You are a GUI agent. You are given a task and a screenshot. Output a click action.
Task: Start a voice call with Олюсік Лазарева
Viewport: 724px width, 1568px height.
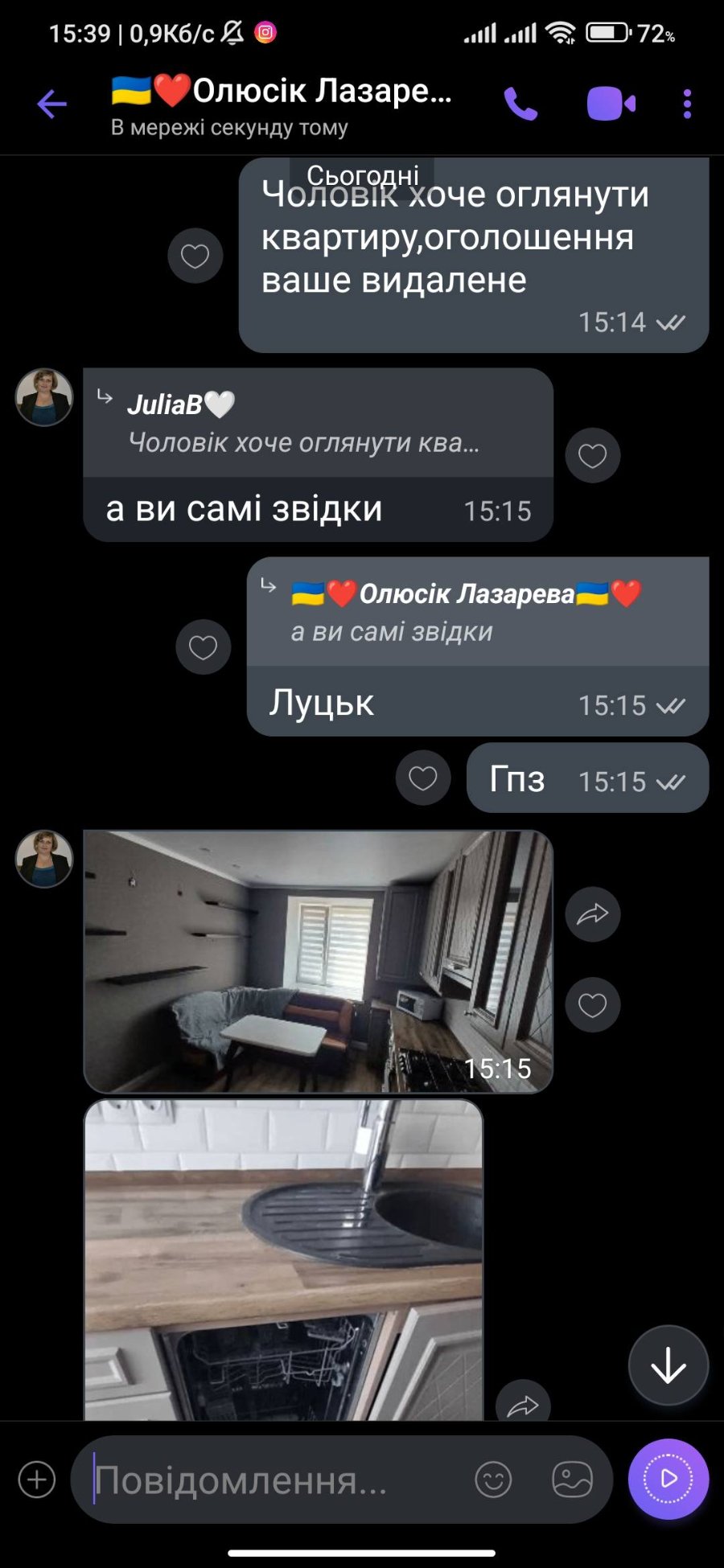[x=520, y=104]
